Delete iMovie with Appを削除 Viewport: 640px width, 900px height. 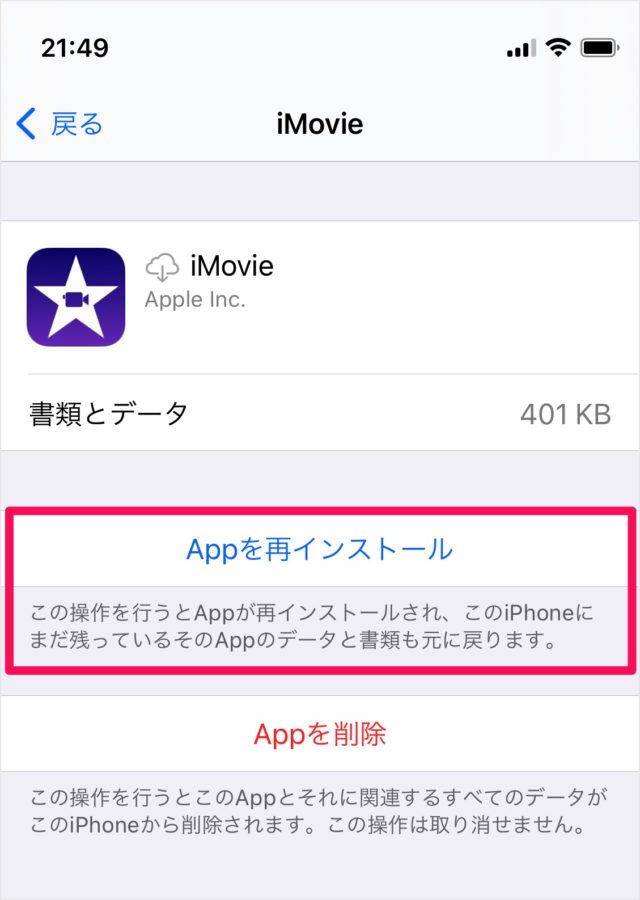(x=320, y=734)
